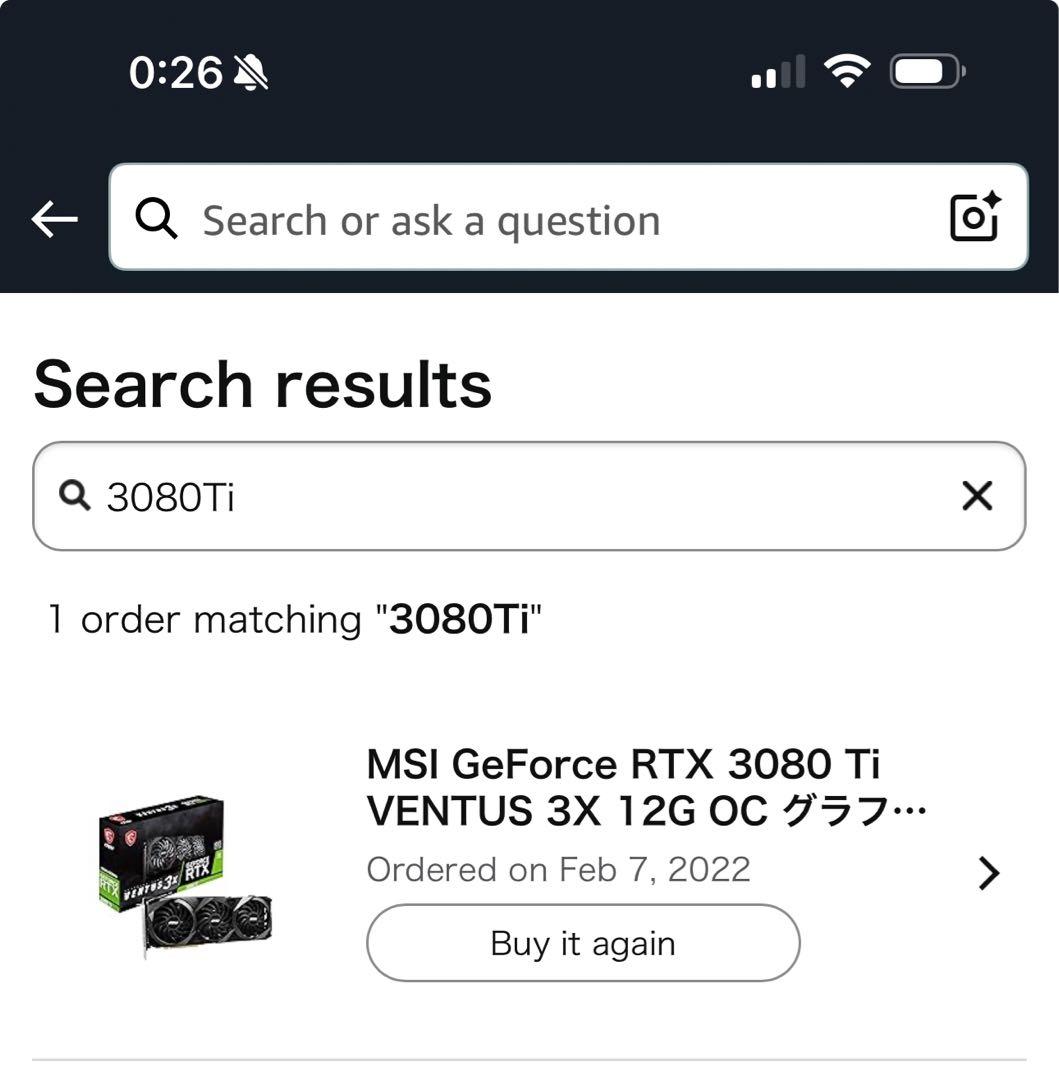Click the Ordered on Feb 7, 2022 text
Viewport: 1059px width, 1080px height.
pos(560,868)
